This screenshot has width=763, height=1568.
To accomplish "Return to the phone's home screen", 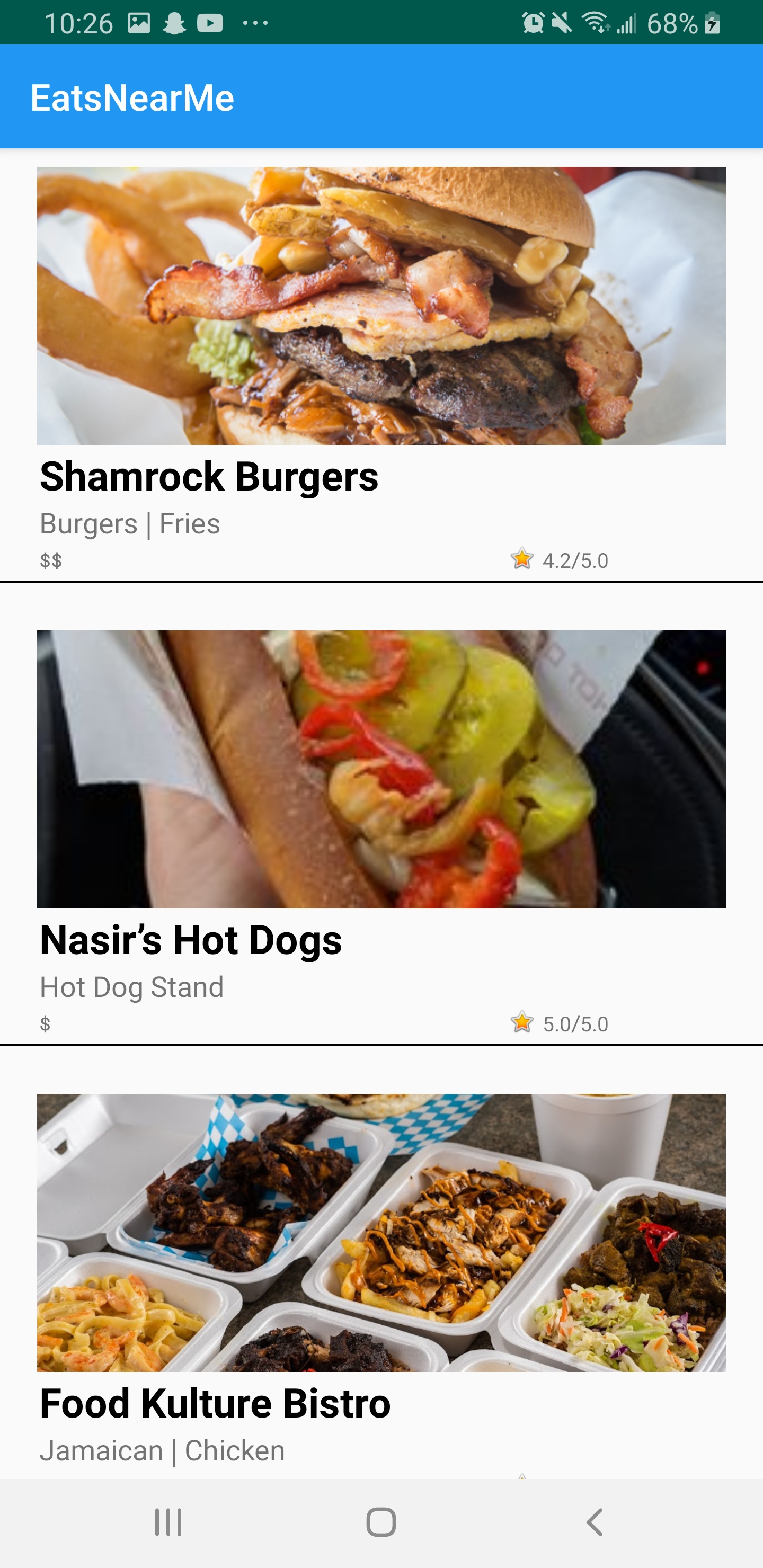I will click(381, 1522).
